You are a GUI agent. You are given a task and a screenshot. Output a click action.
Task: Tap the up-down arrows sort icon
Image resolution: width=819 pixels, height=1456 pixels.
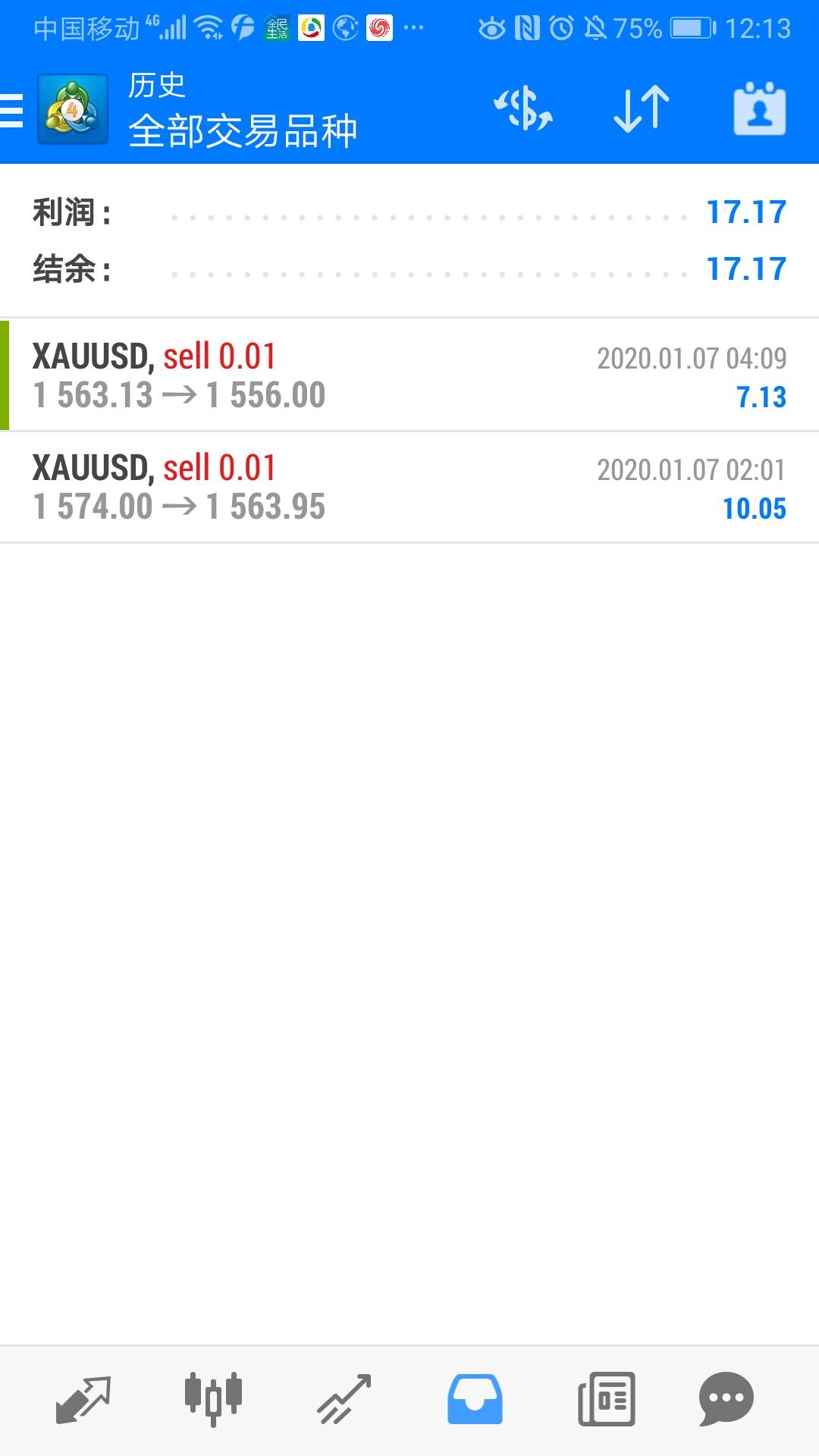pyautogui.click(x=642, y=109)
